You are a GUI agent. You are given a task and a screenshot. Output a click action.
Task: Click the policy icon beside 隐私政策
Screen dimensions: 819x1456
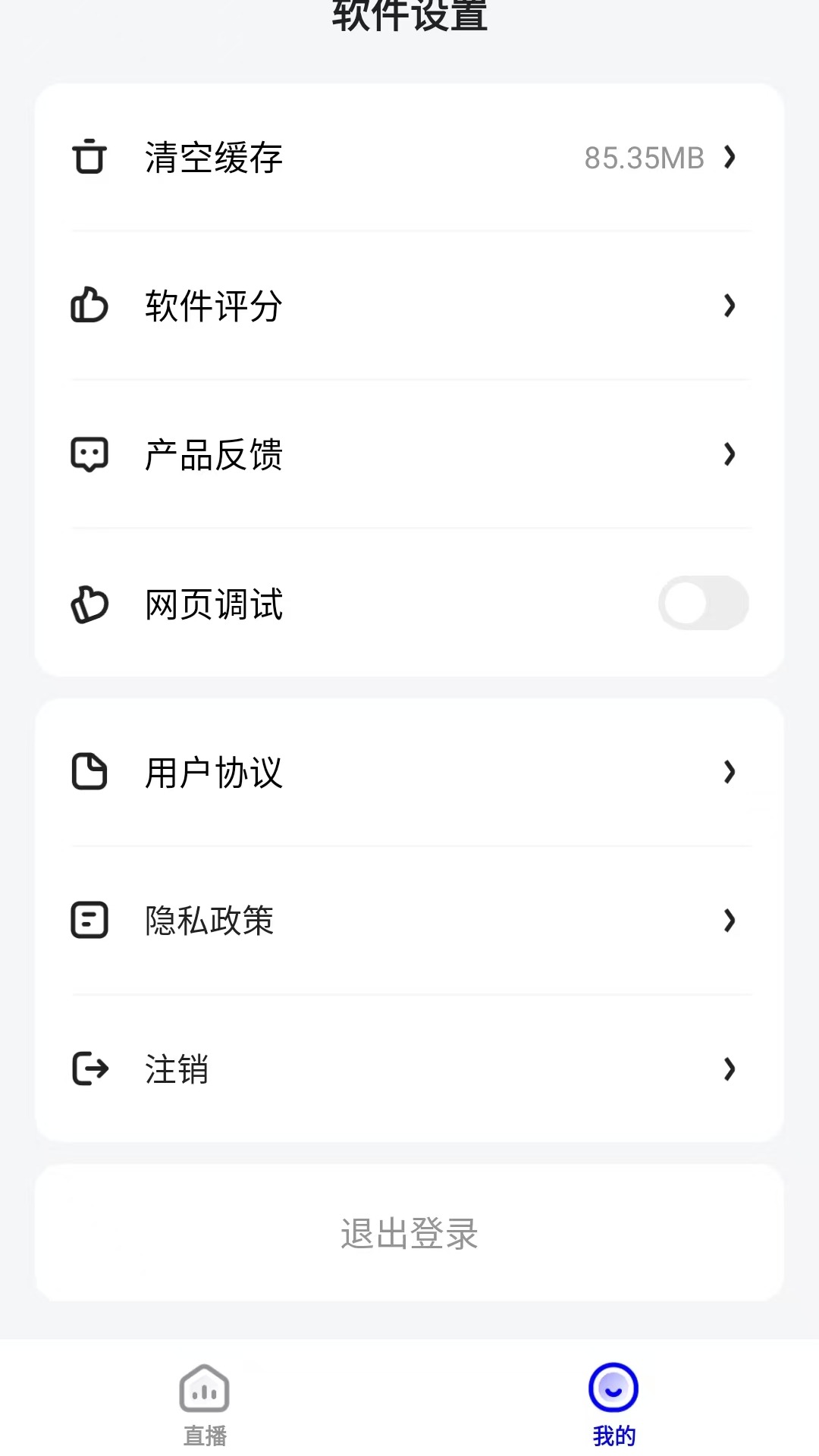tap(89, 921)
